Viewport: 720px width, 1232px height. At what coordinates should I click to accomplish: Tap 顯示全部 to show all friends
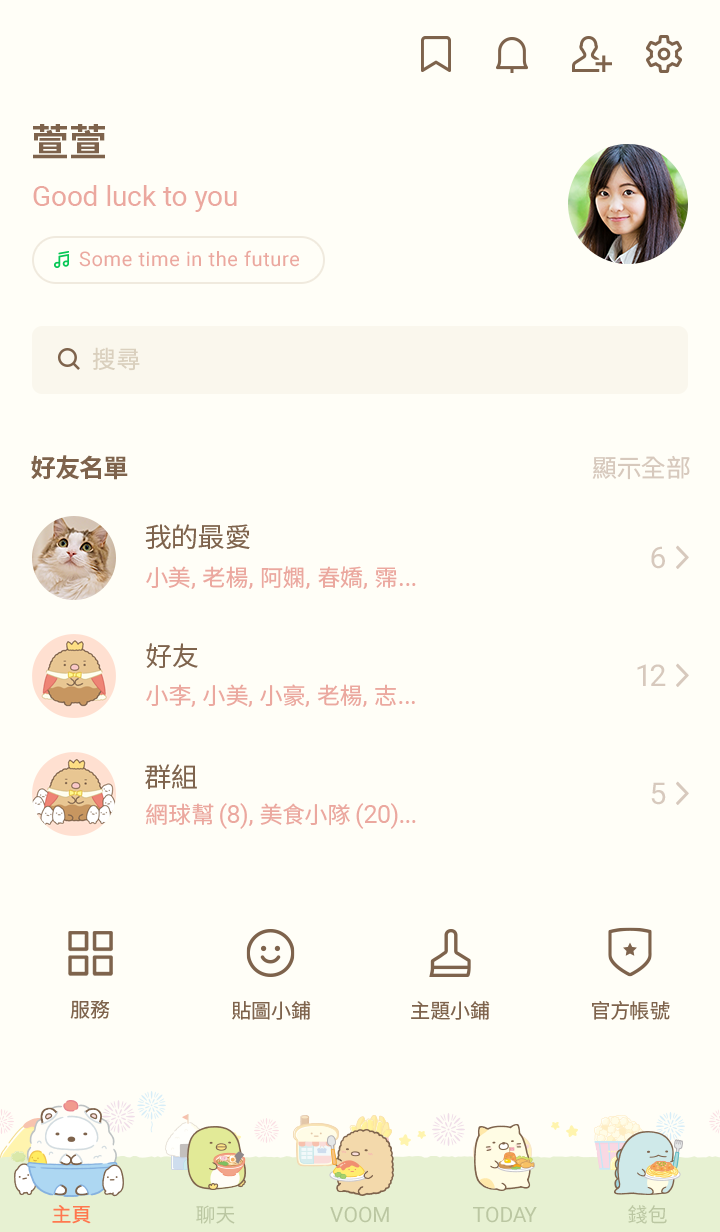pyautogui.click(x=641, y=468)
